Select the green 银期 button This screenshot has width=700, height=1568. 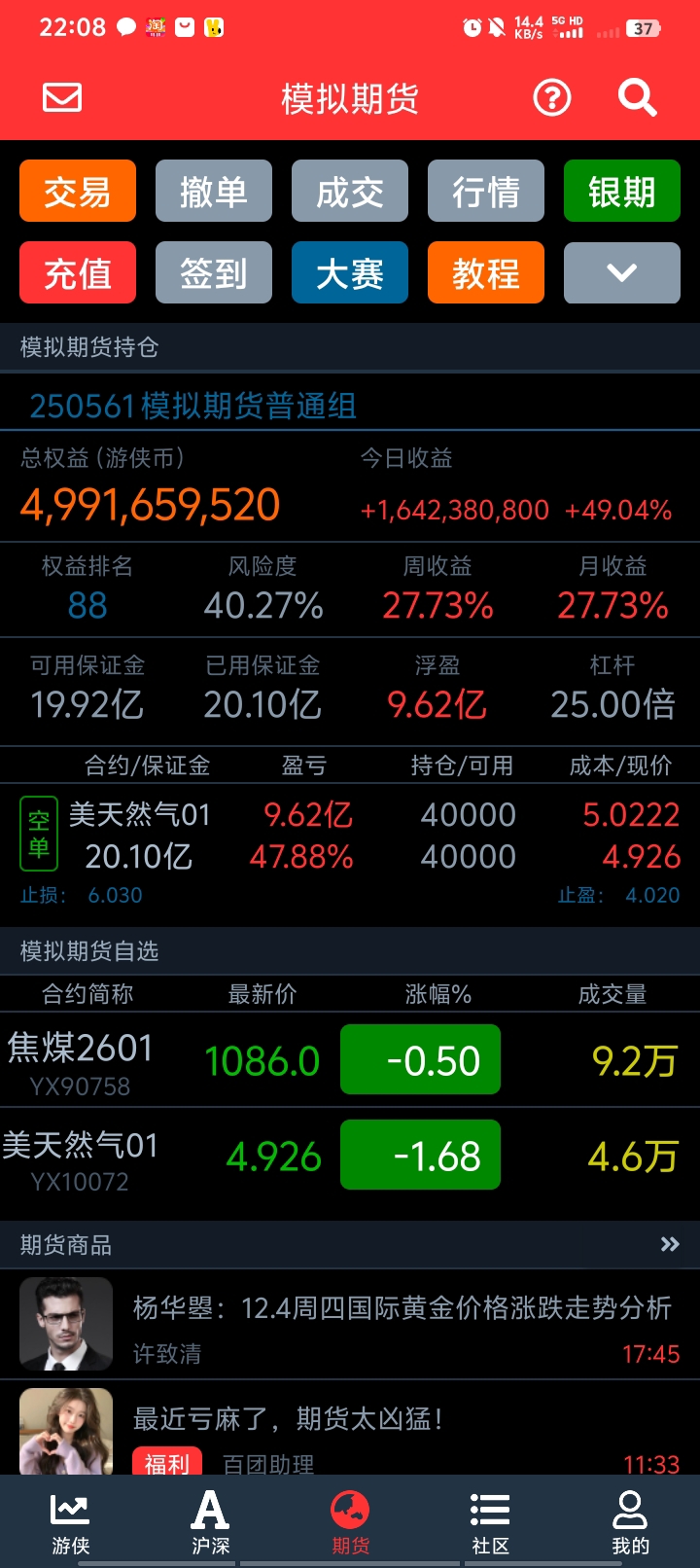coord(622,192)
